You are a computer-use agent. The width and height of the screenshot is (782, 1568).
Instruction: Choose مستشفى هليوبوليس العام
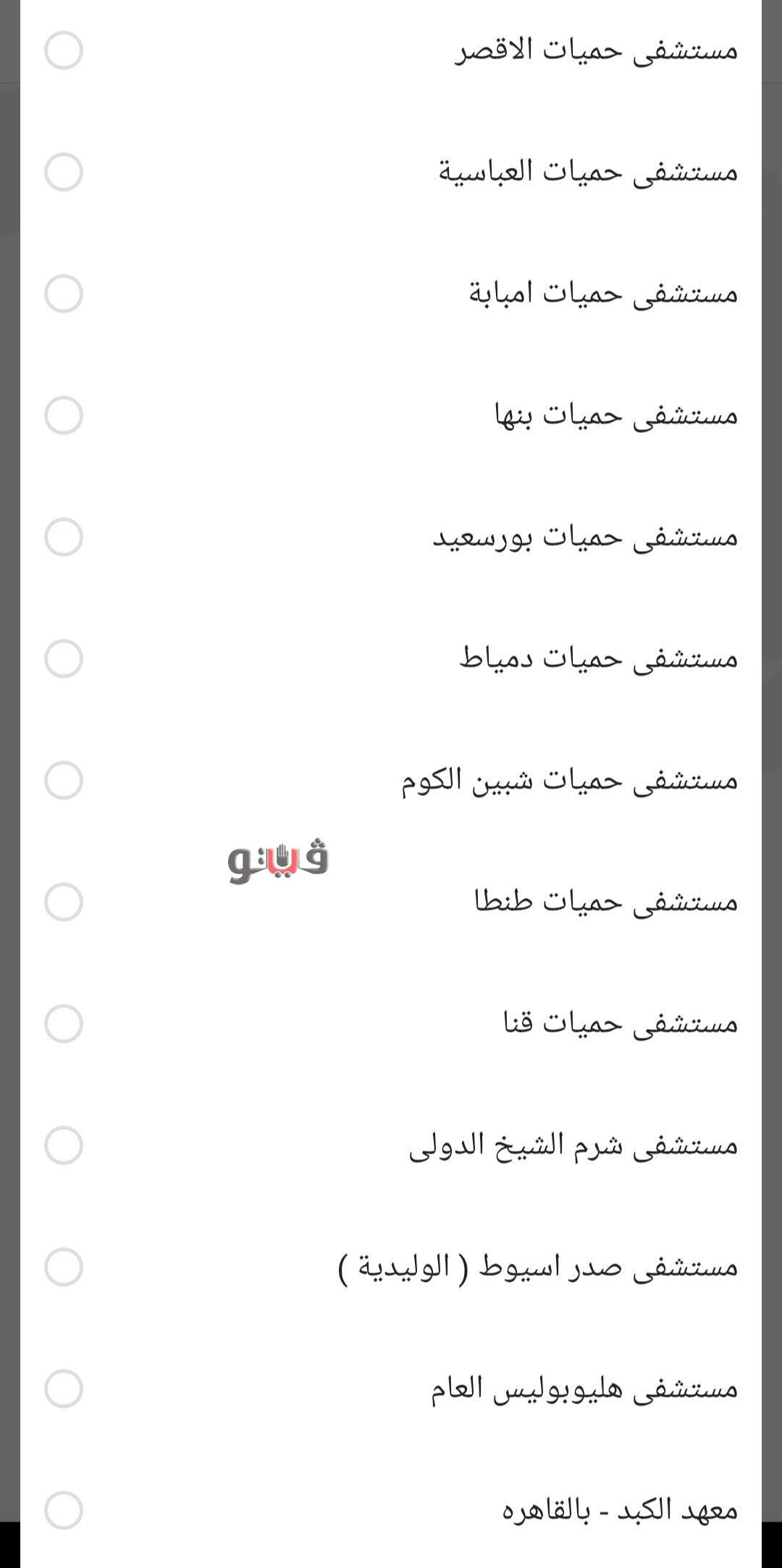click(64, 1389)
